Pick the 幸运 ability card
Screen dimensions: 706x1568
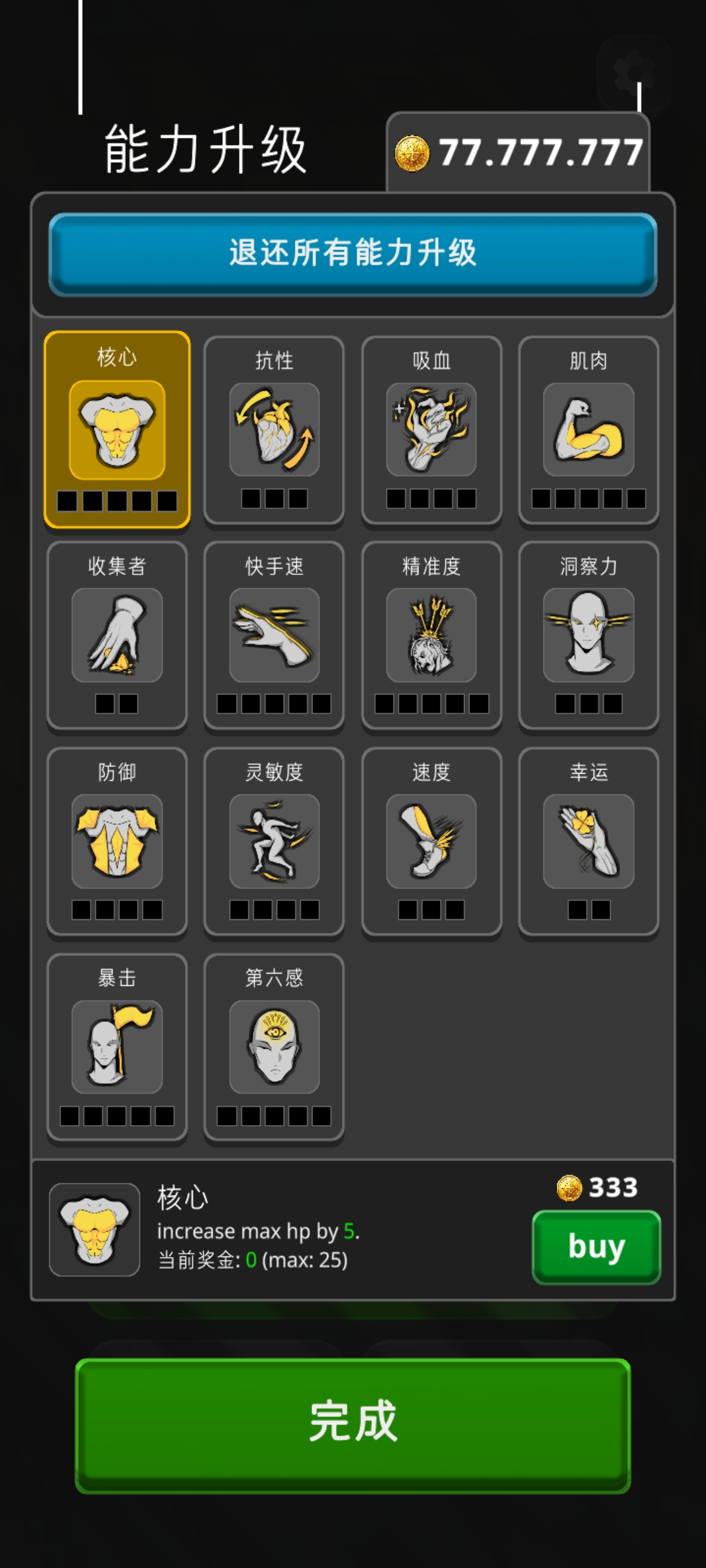pyautogui.click(x=588, y=841)
